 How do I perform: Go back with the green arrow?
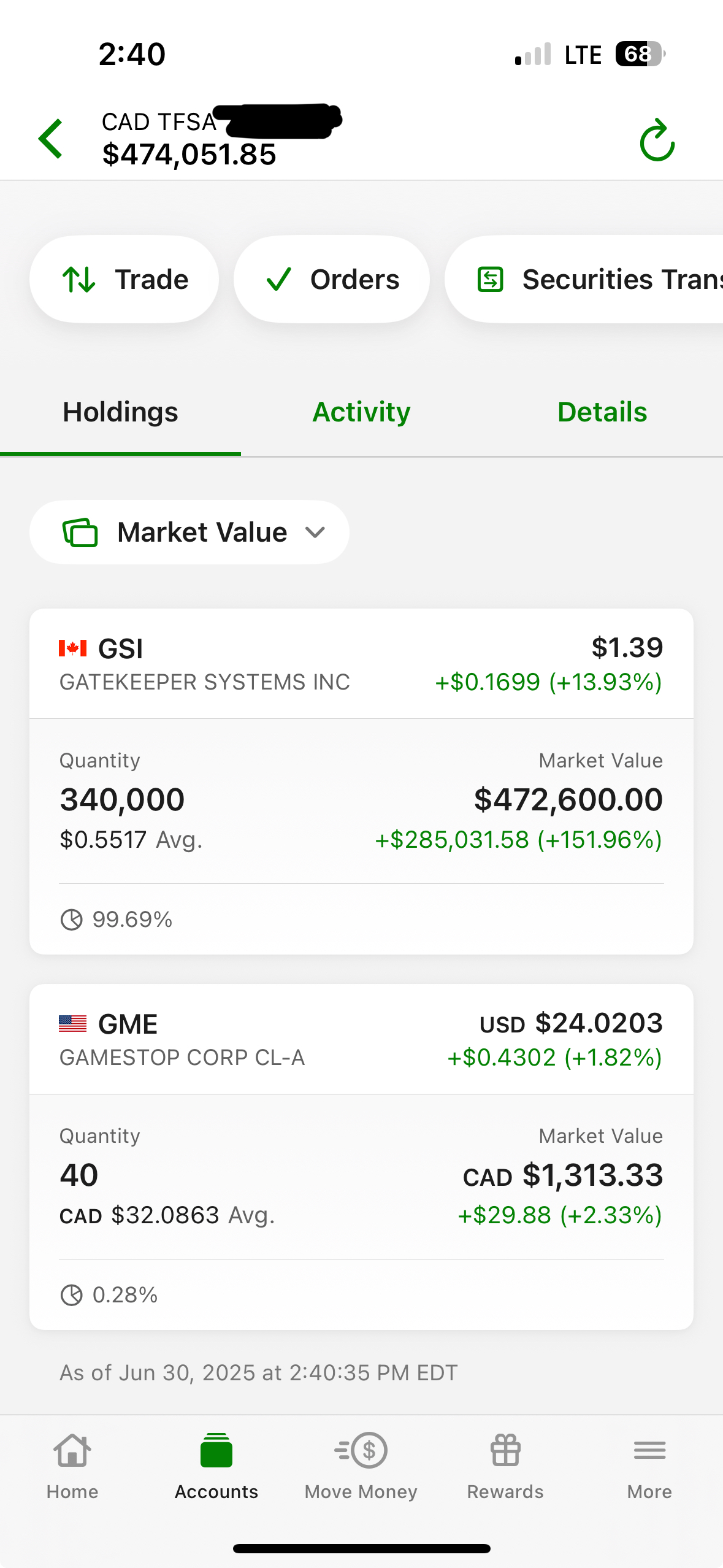(x=51, y=139)
